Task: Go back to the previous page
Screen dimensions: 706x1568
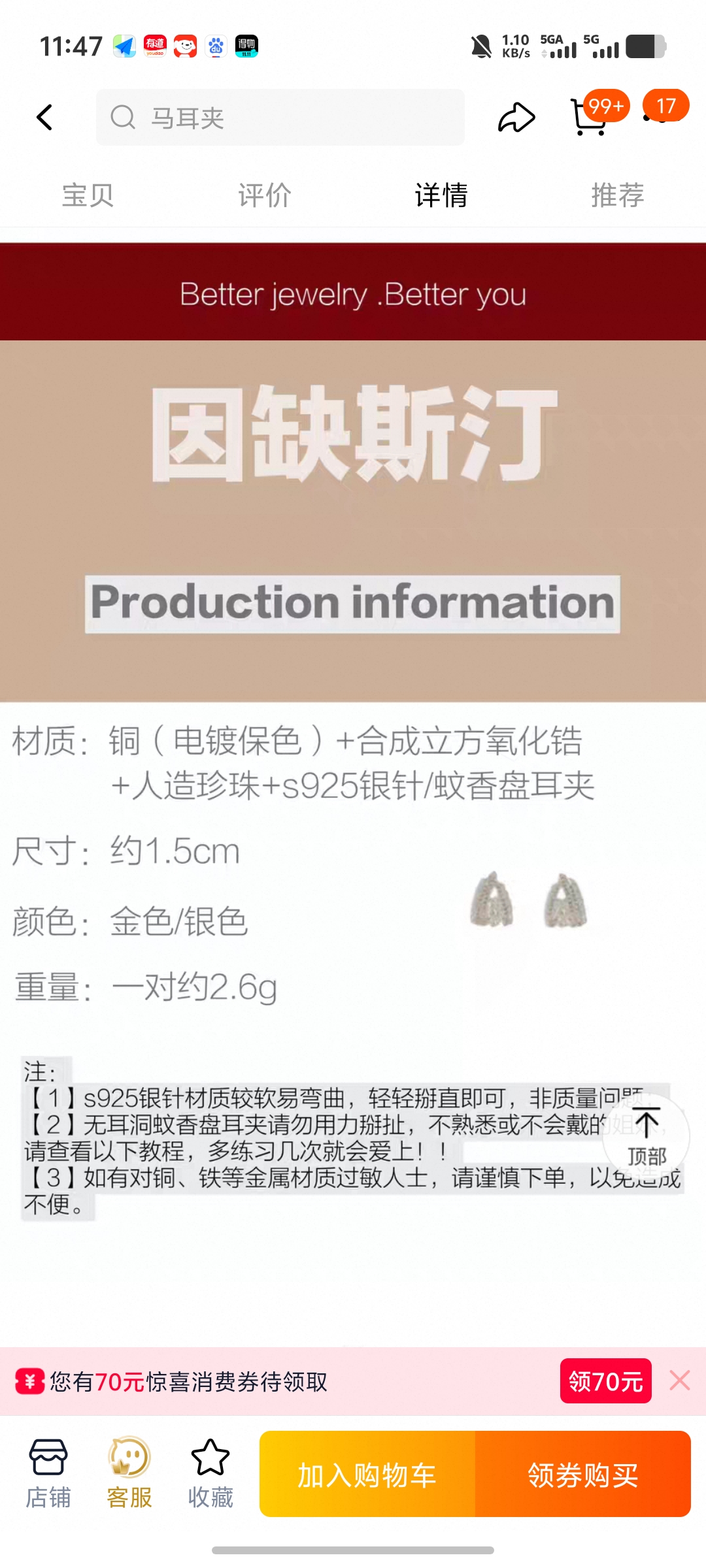Action: (44, 118)
